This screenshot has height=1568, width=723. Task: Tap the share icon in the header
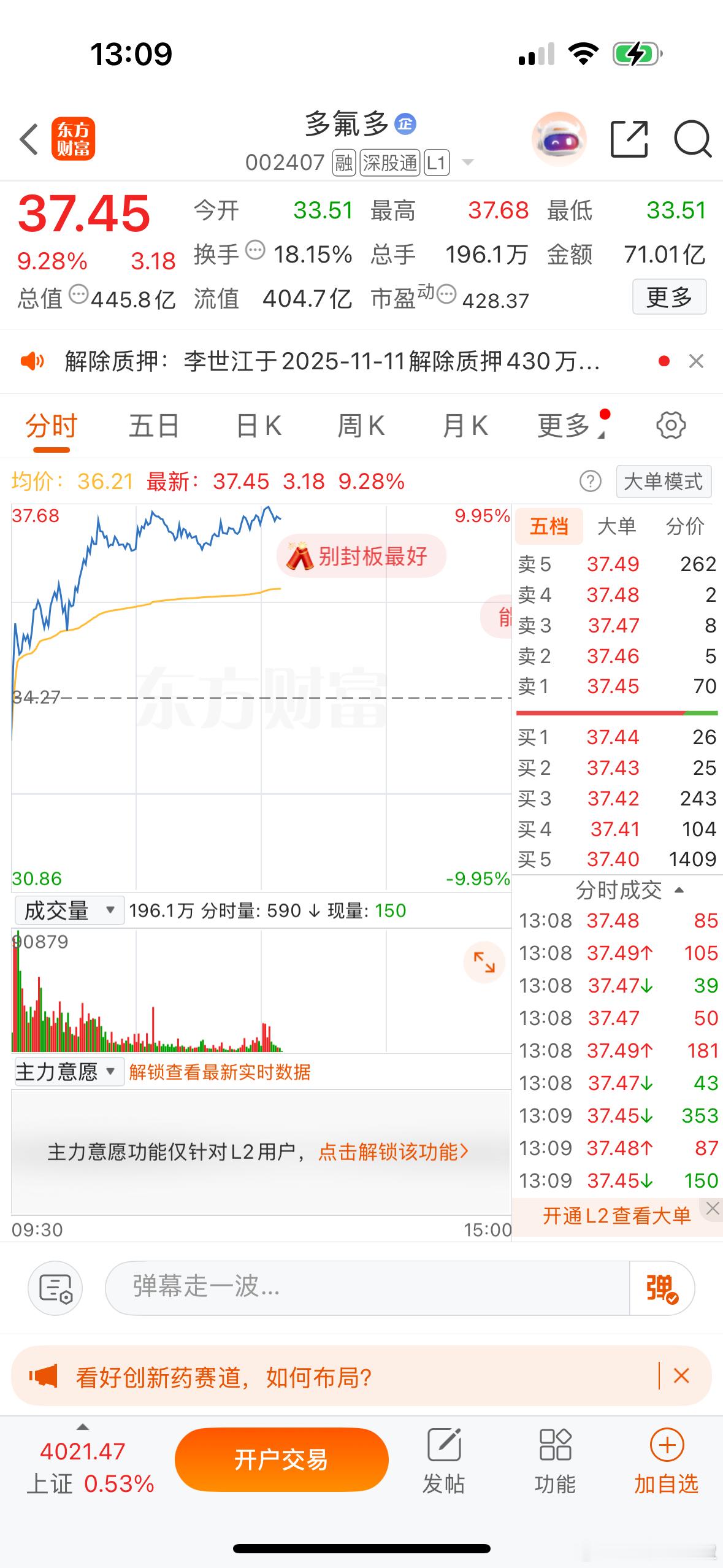(x=628, y=139)
